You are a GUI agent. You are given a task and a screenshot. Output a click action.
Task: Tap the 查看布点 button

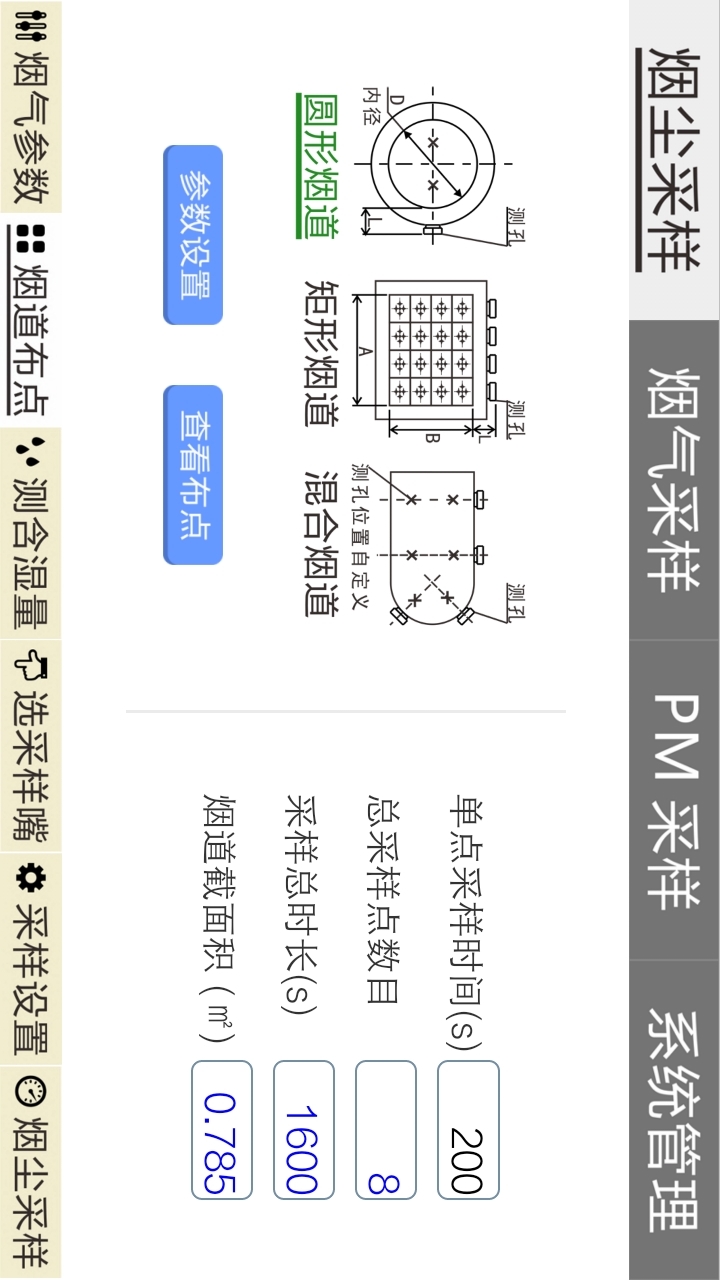[193, 475]
